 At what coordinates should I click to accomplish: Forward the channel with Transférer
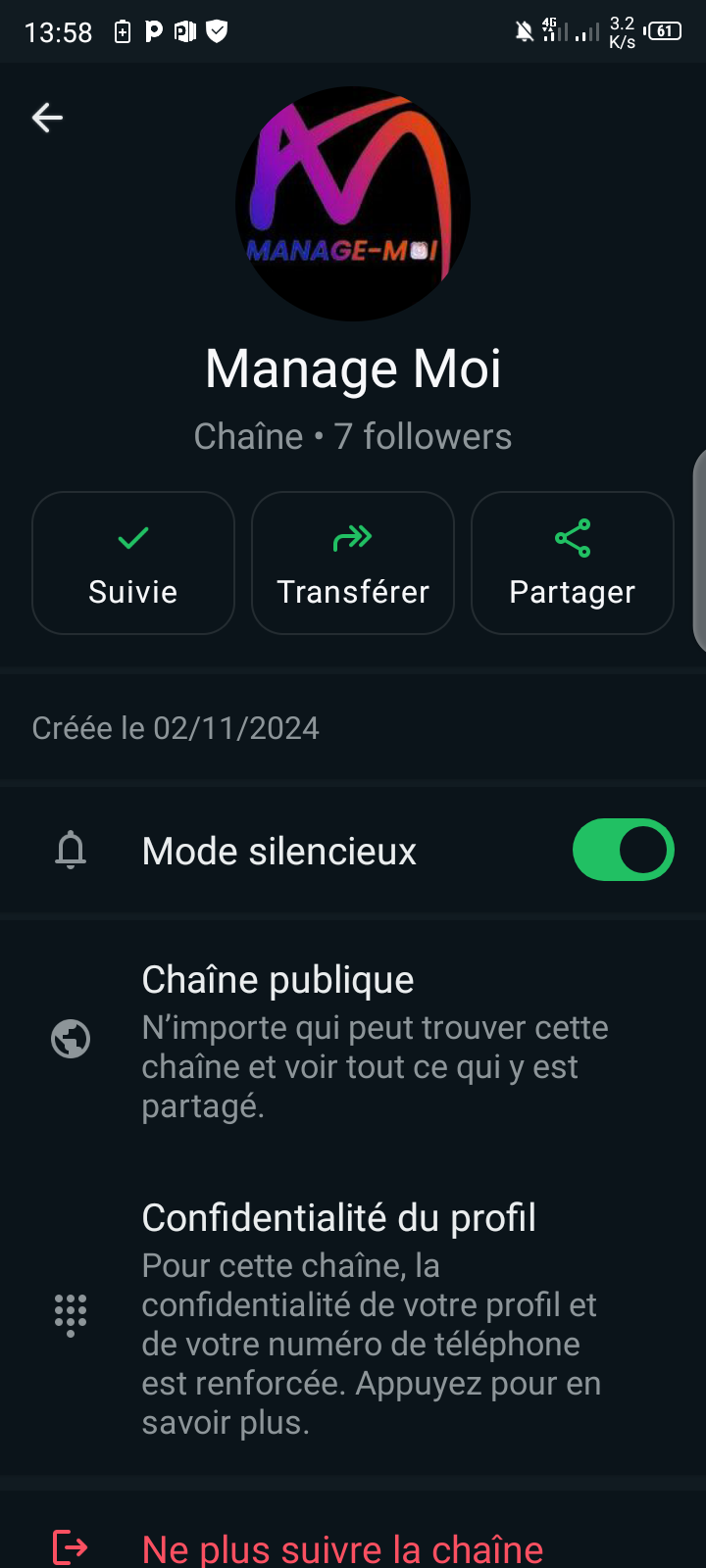[353, 563]
